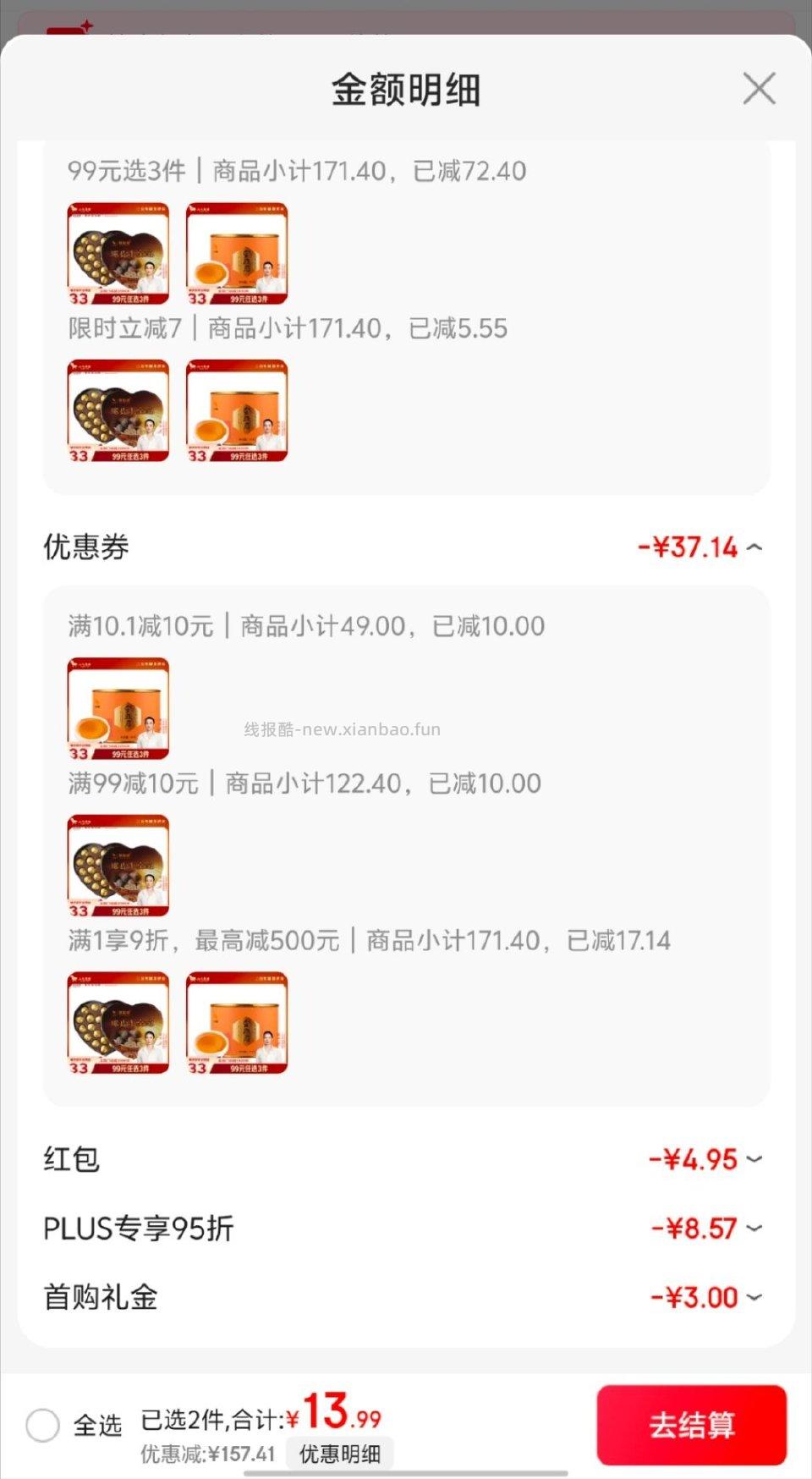Close the 金额明细 sheet

759,88
